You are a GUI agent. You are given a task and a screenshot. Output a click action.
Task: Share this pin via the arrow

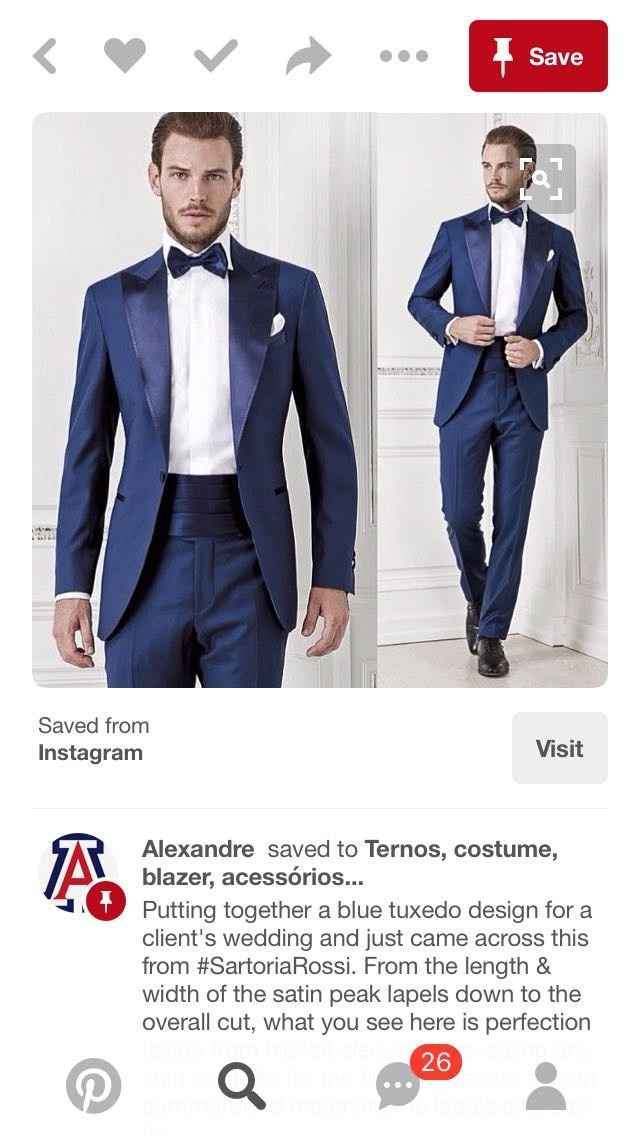click(x=307, y=57)
